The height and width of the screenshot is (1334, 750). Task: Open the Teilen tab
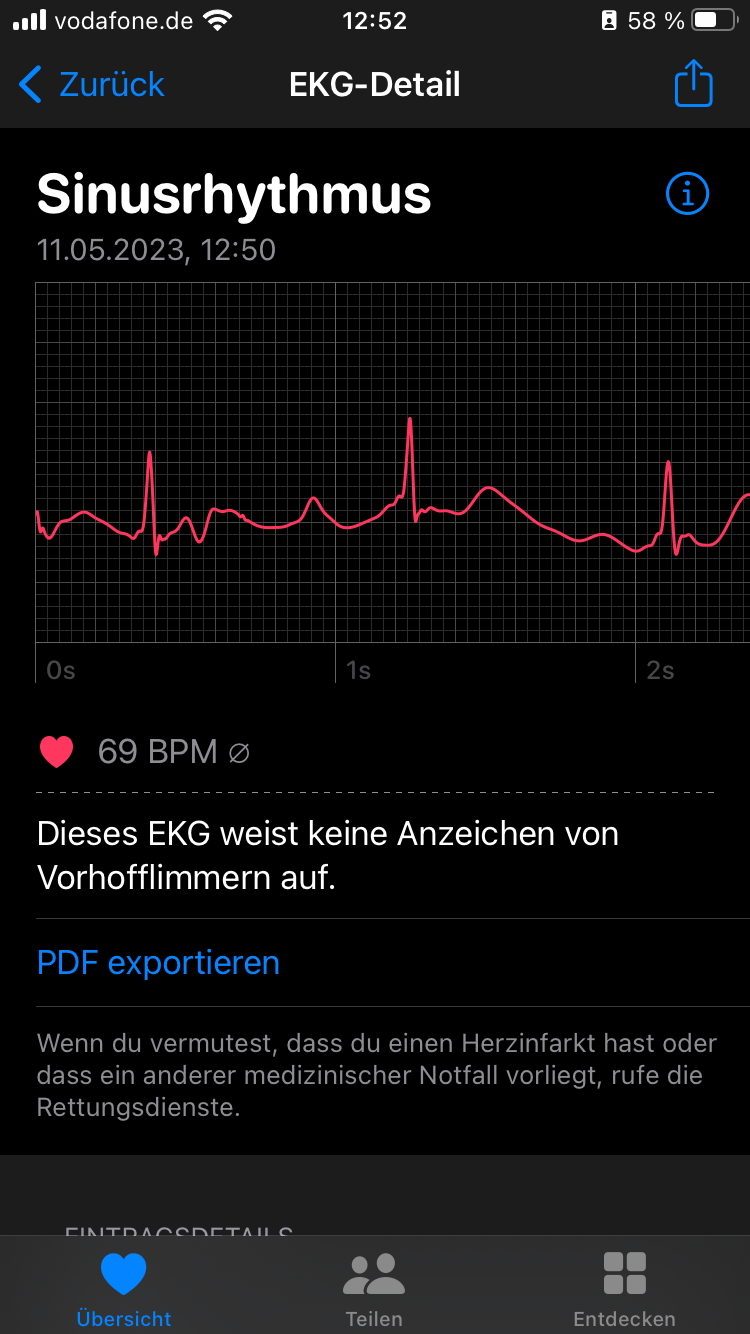coord(374,1288)
